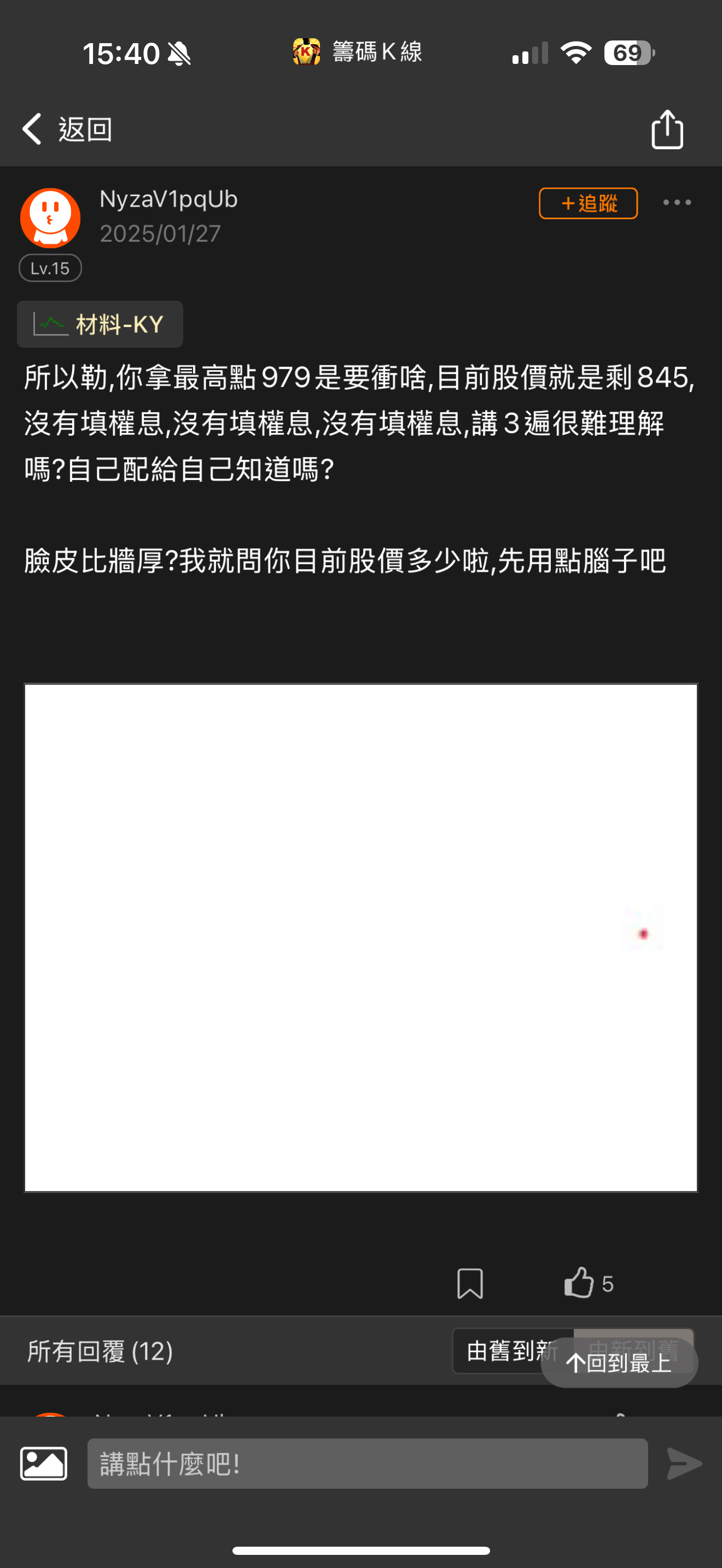
Task: Like the post with the thumbs-up icon
Action: click(x=579, y=1283)
